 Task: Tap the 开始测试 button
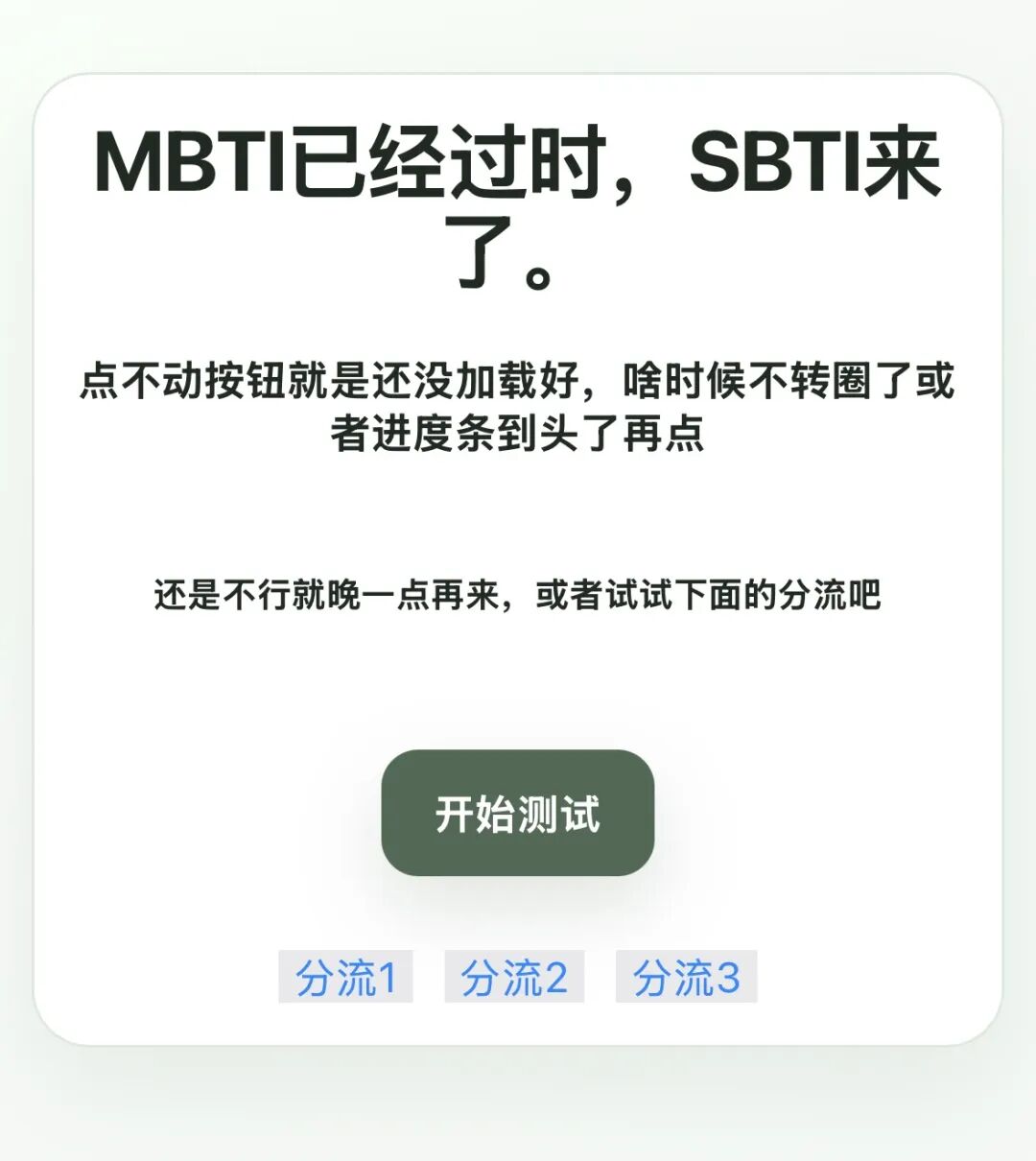click(x=517, y=813)
